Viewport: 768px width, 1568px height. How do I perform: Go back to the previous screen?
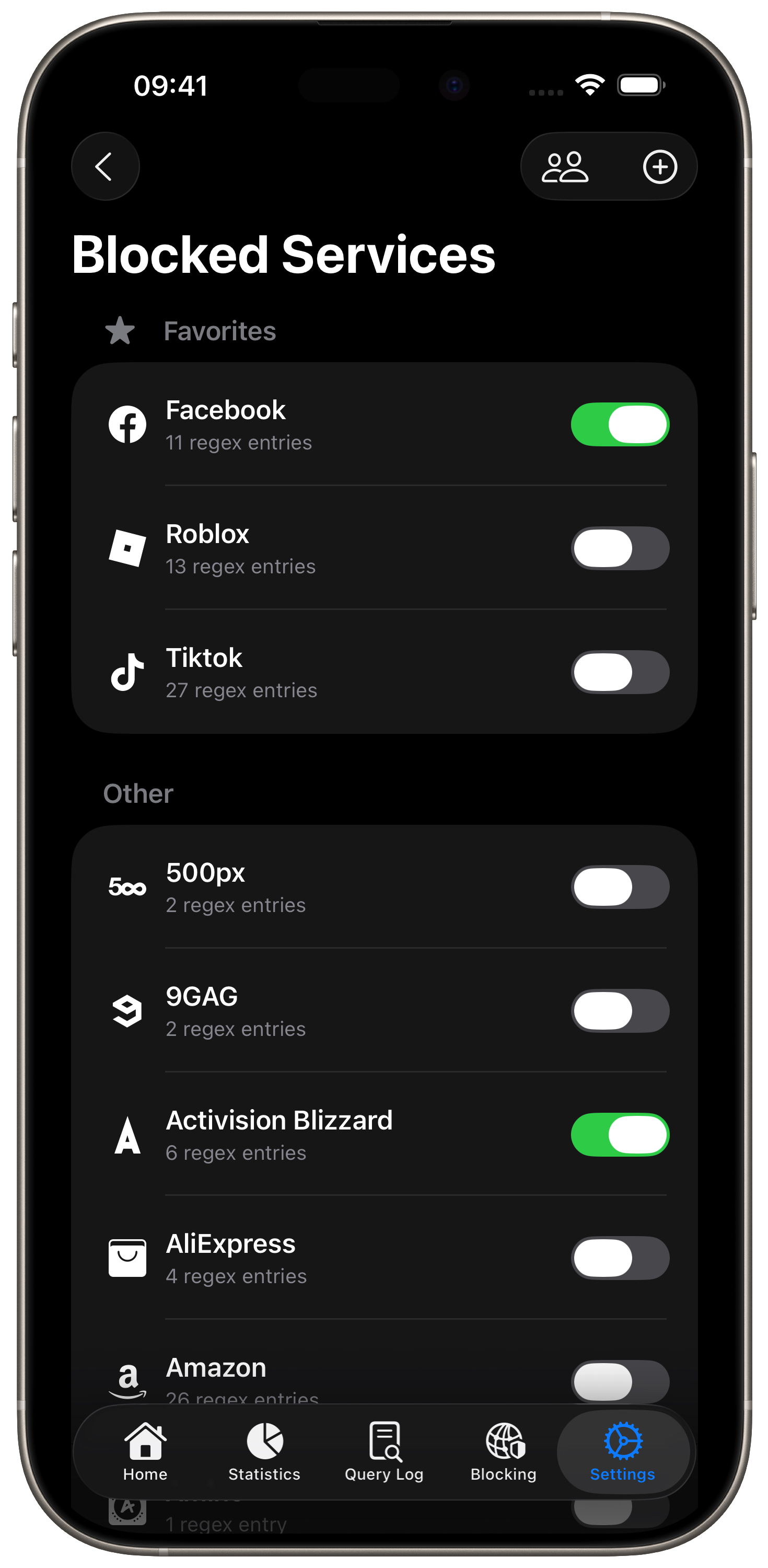[x=106, y=166]
